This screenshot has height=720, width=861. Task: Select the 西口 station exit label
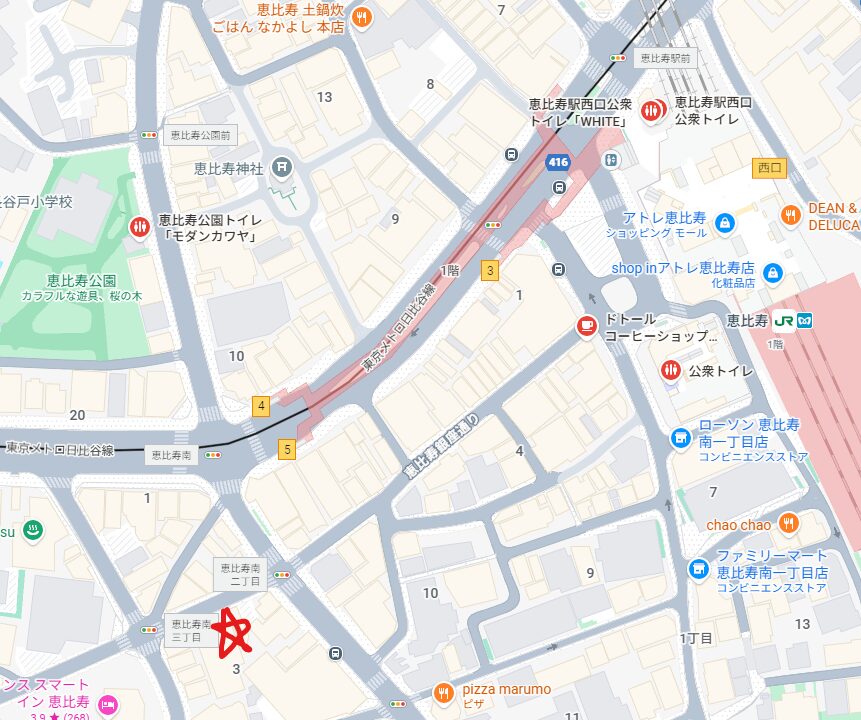click(x=769, y=168)
